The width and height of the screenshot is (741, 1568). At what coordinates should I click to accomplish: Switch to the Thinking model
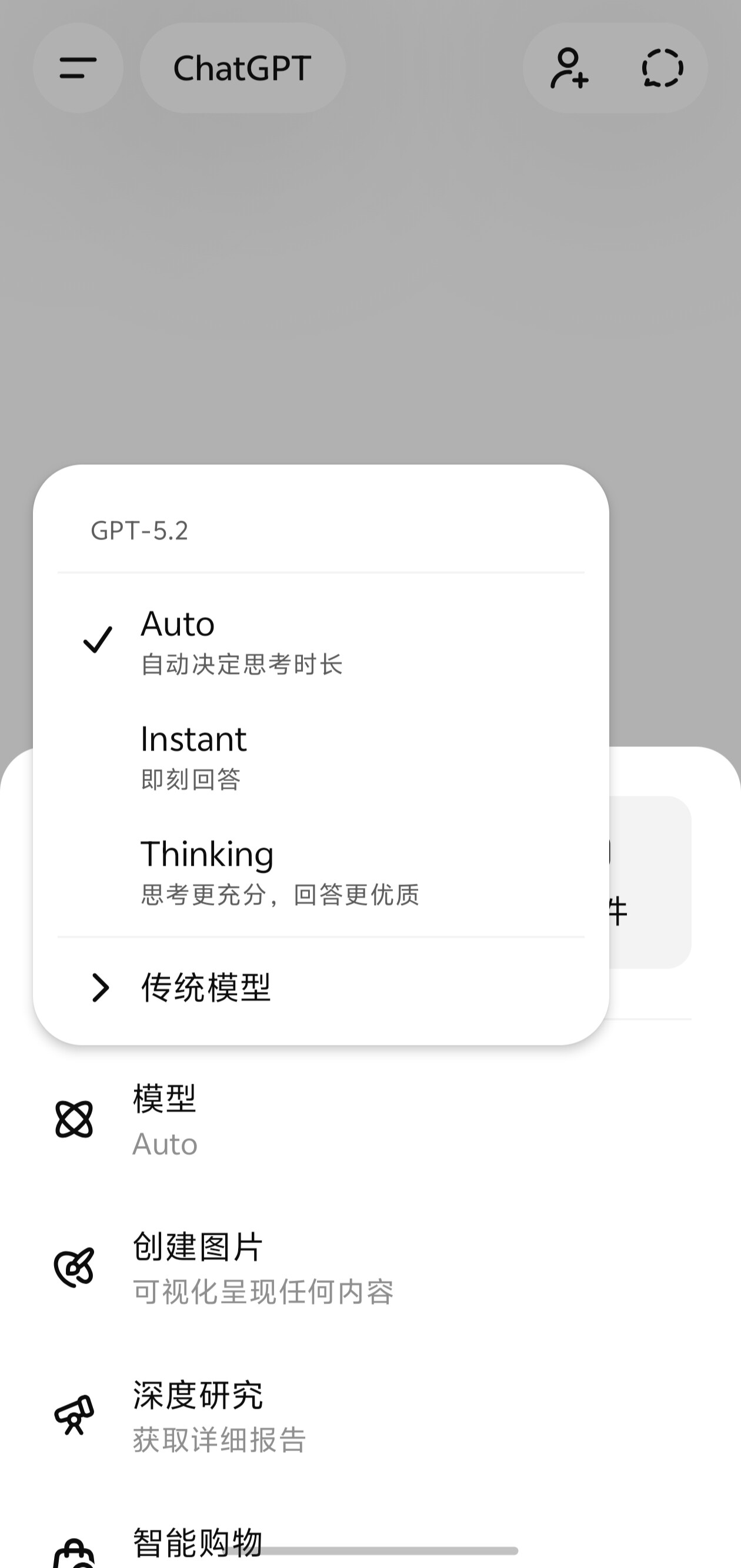(x=321, y=871)
